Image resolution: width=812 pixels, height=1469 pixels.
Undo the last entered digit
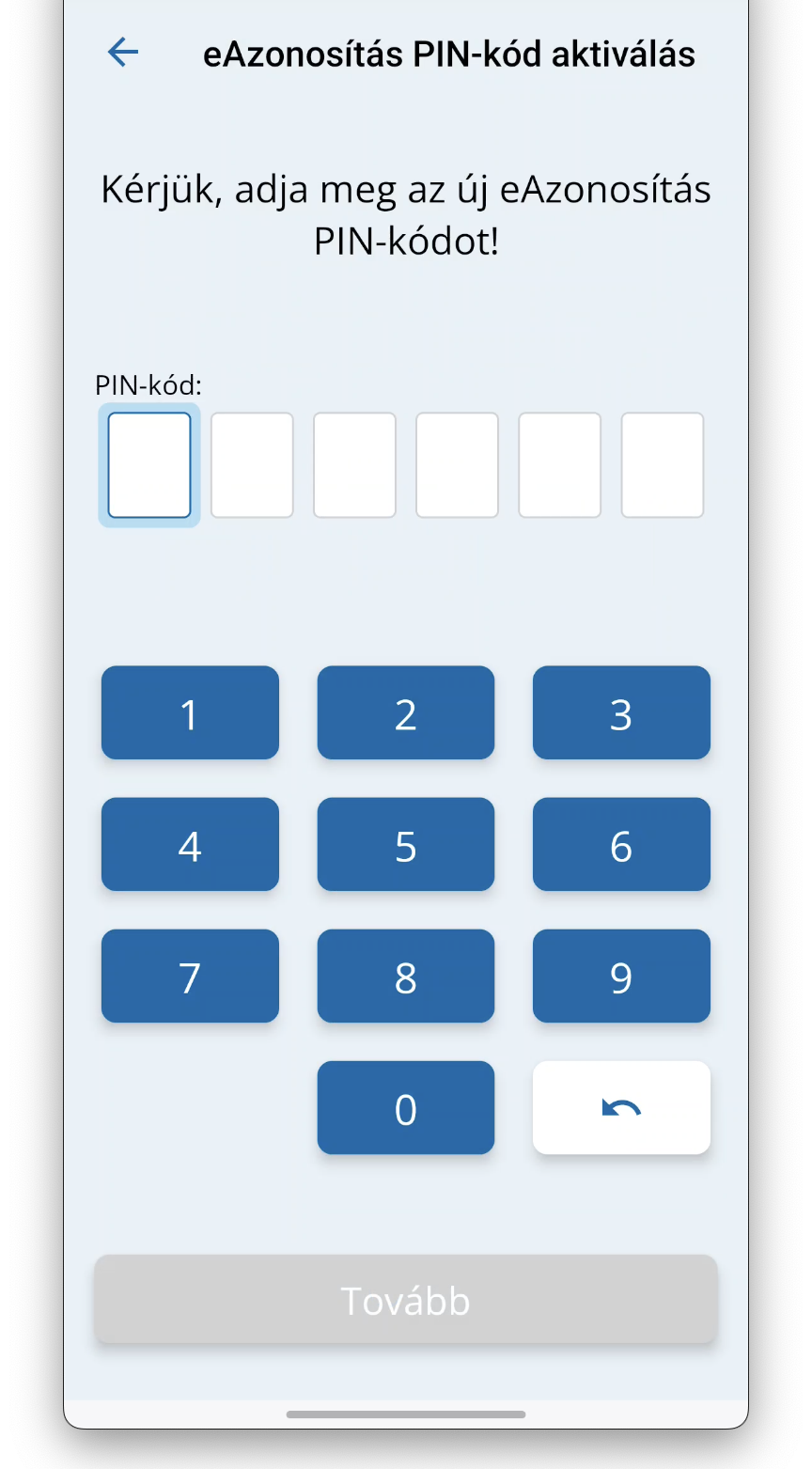[x=621, y=1107]
